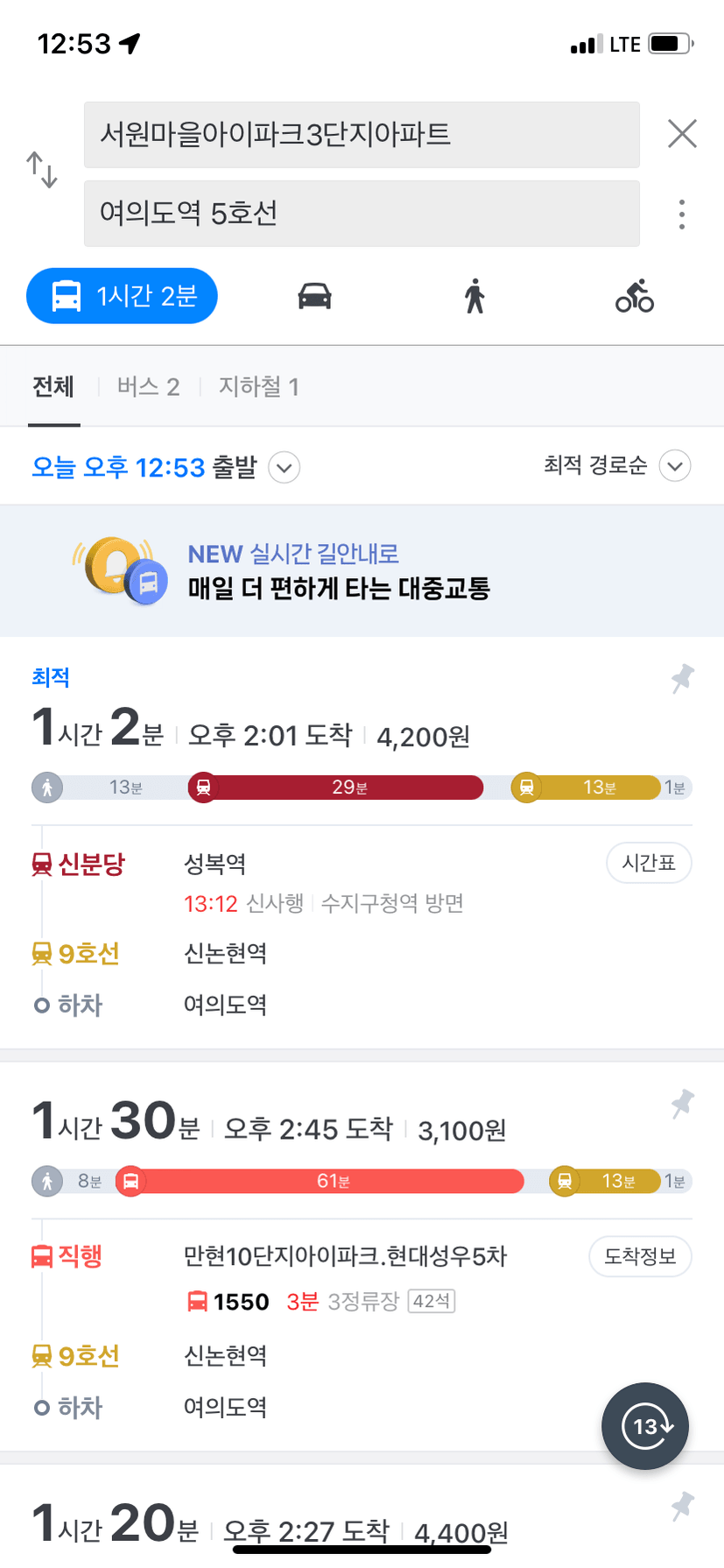Open the 최적 경로순 sort dropdown

tap(616, 465)
